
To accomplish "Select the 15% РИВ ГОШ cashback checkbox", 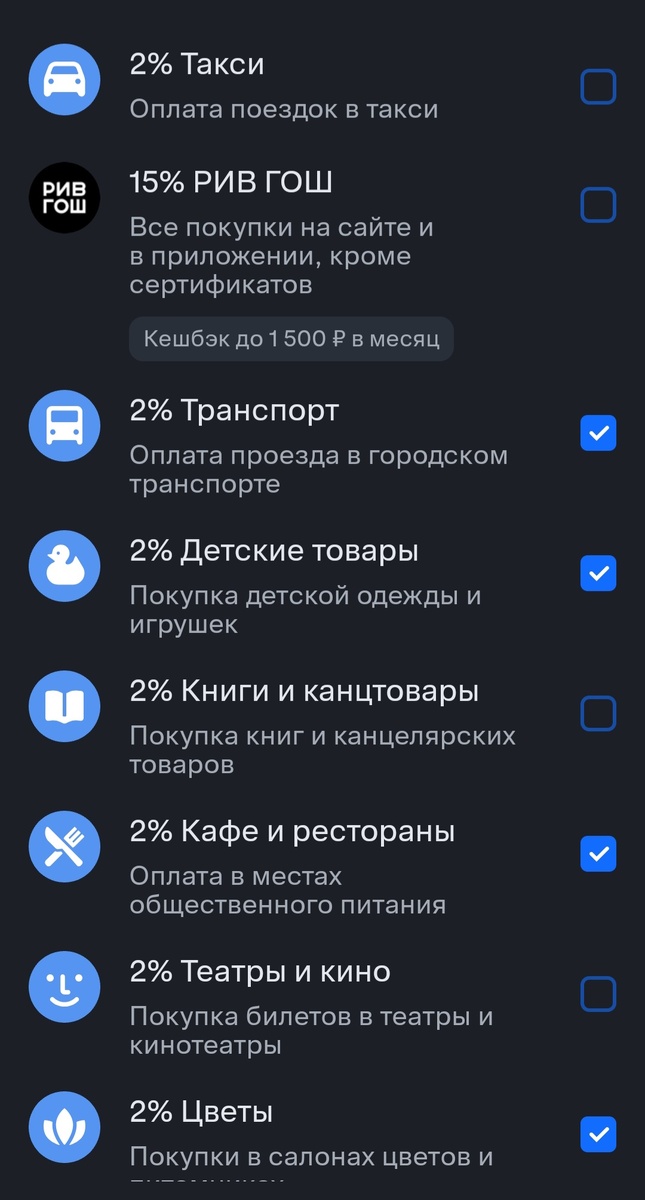I will tap(598, 206).
